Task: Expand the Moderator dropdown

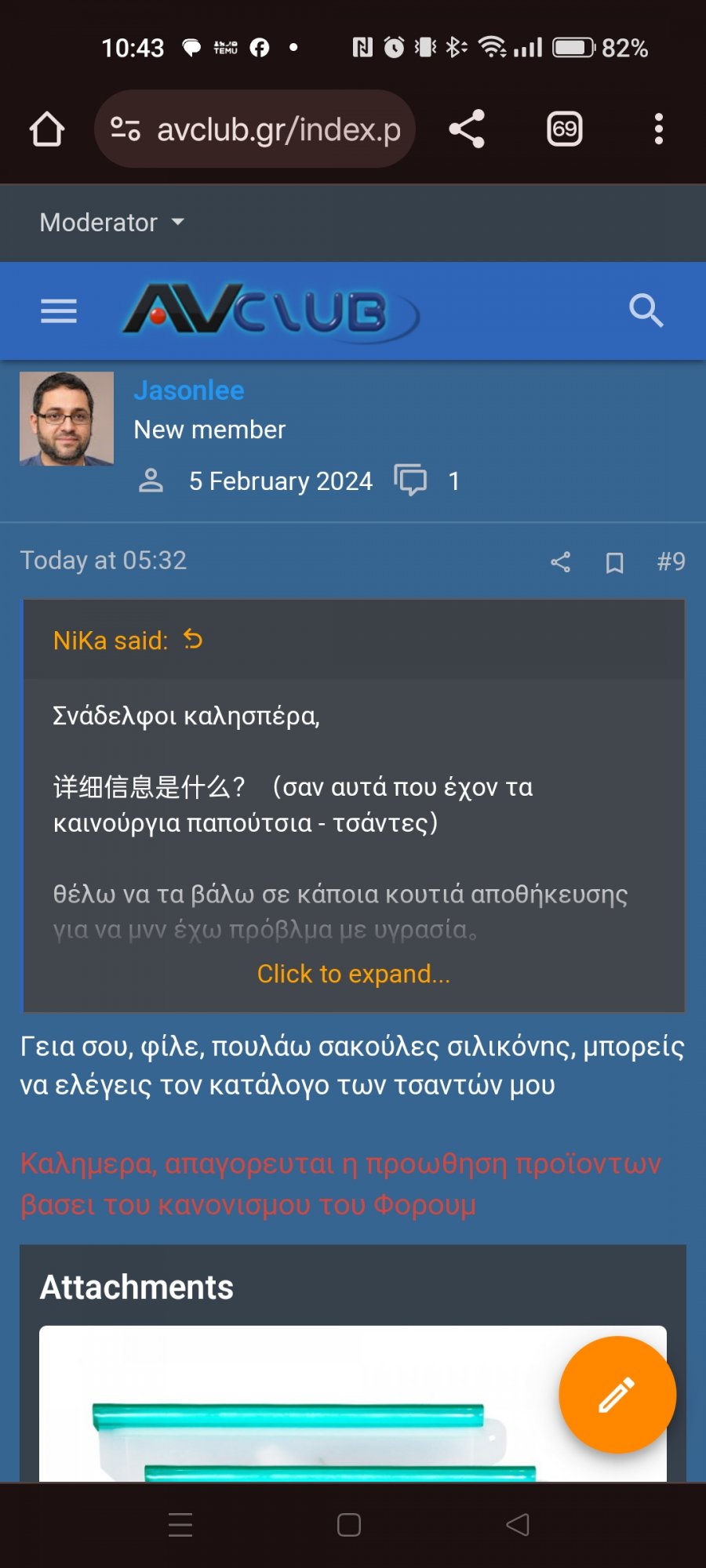Action: [110, 222]
